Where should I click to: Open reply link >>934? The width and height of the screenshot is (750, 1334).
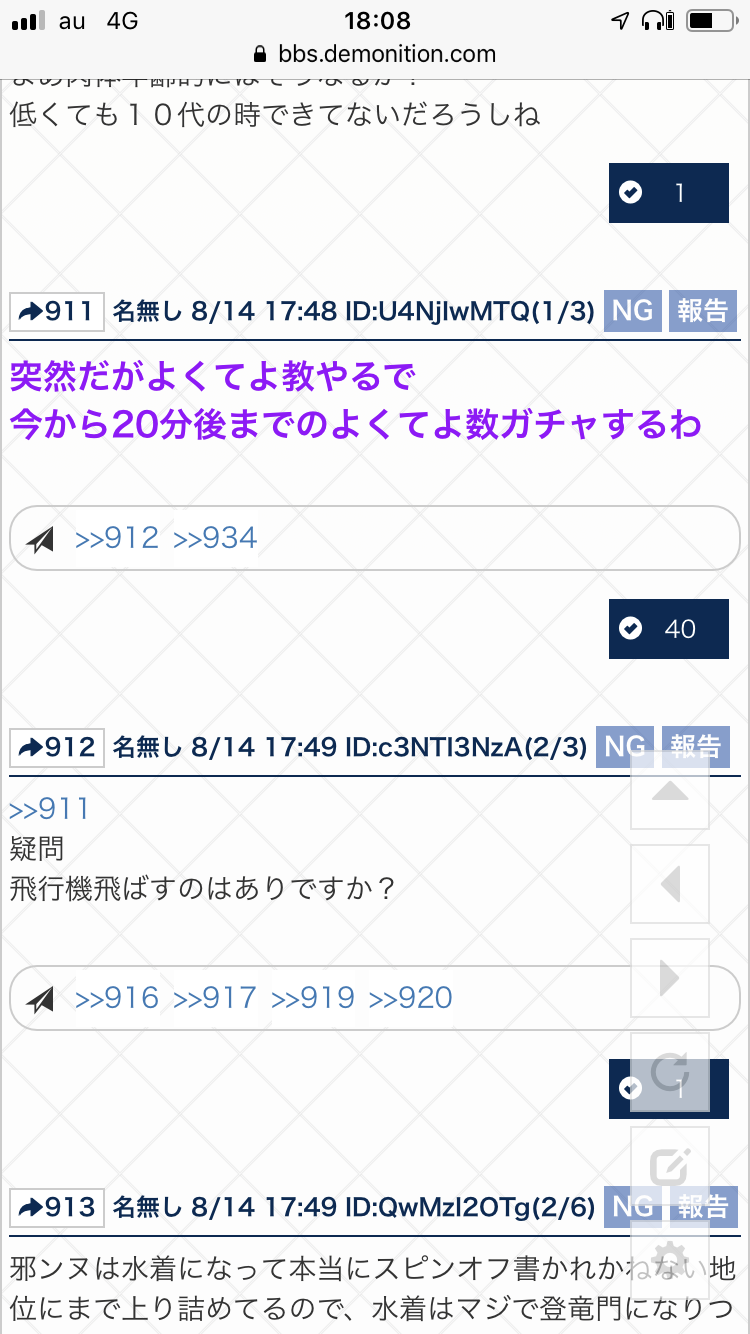coord(215,539)
